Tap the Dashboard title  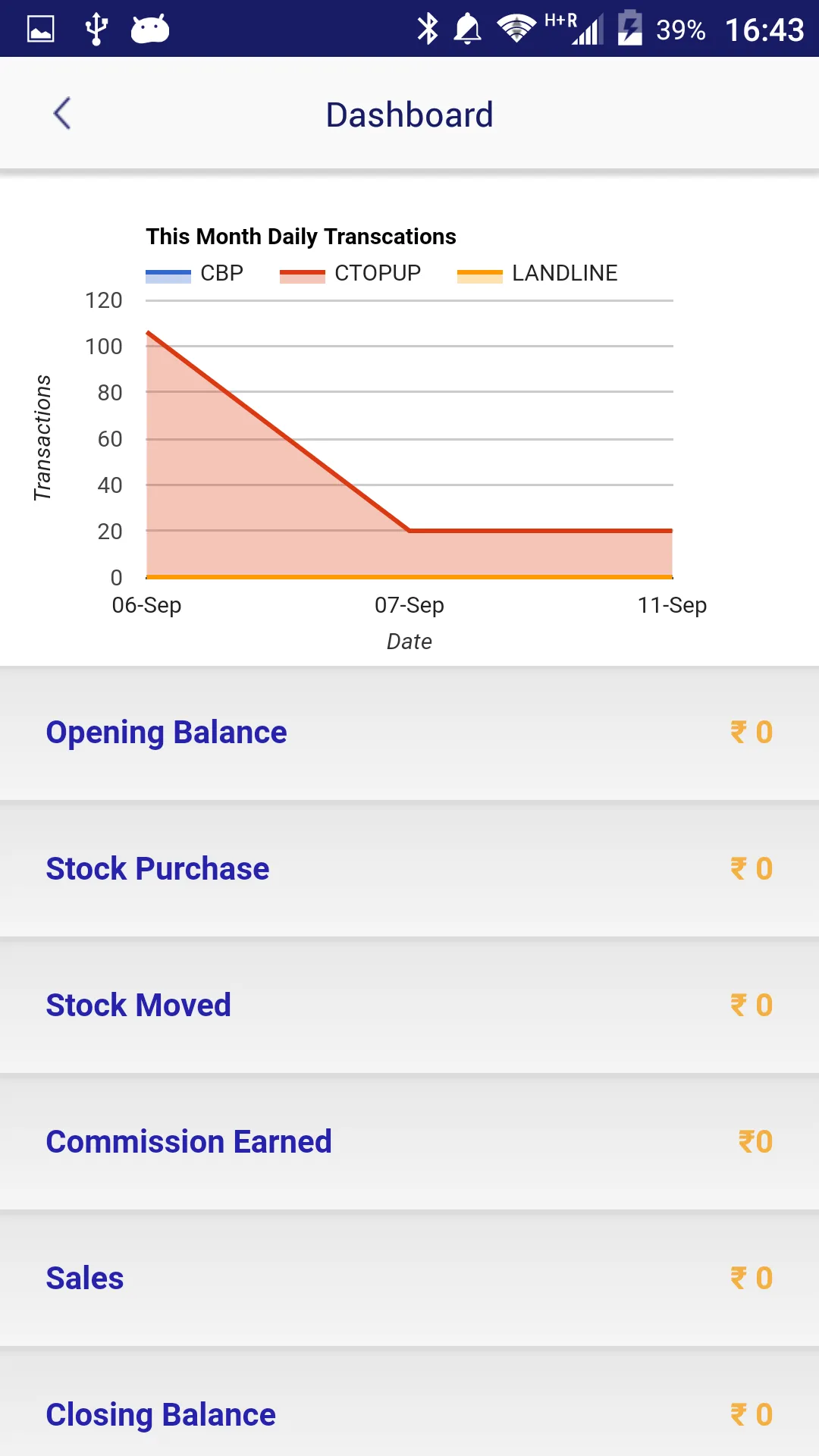click(x=409, y=114)
